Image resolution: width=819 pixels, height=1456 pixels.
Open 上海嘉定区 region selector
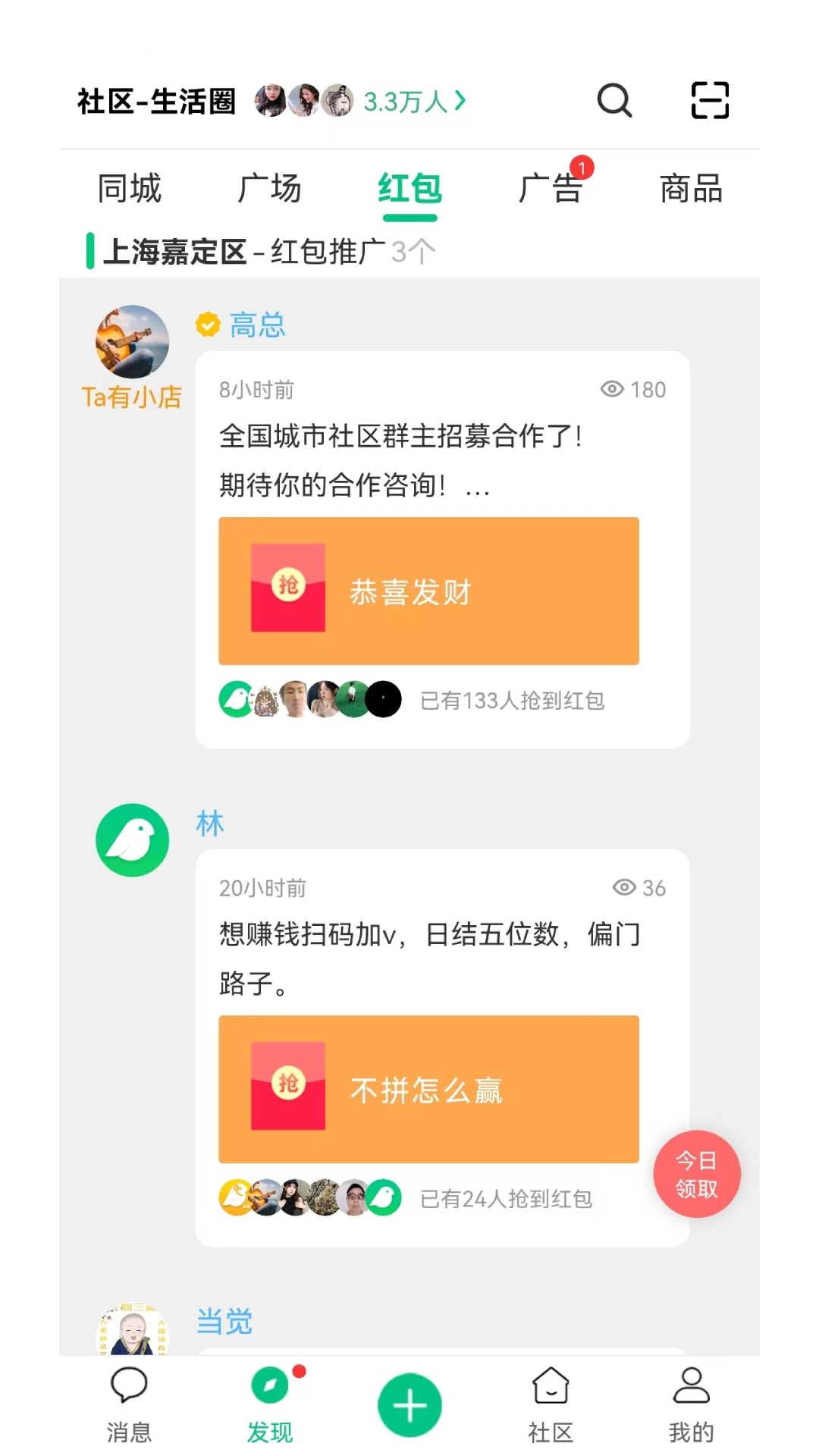[x=173, y=250]
